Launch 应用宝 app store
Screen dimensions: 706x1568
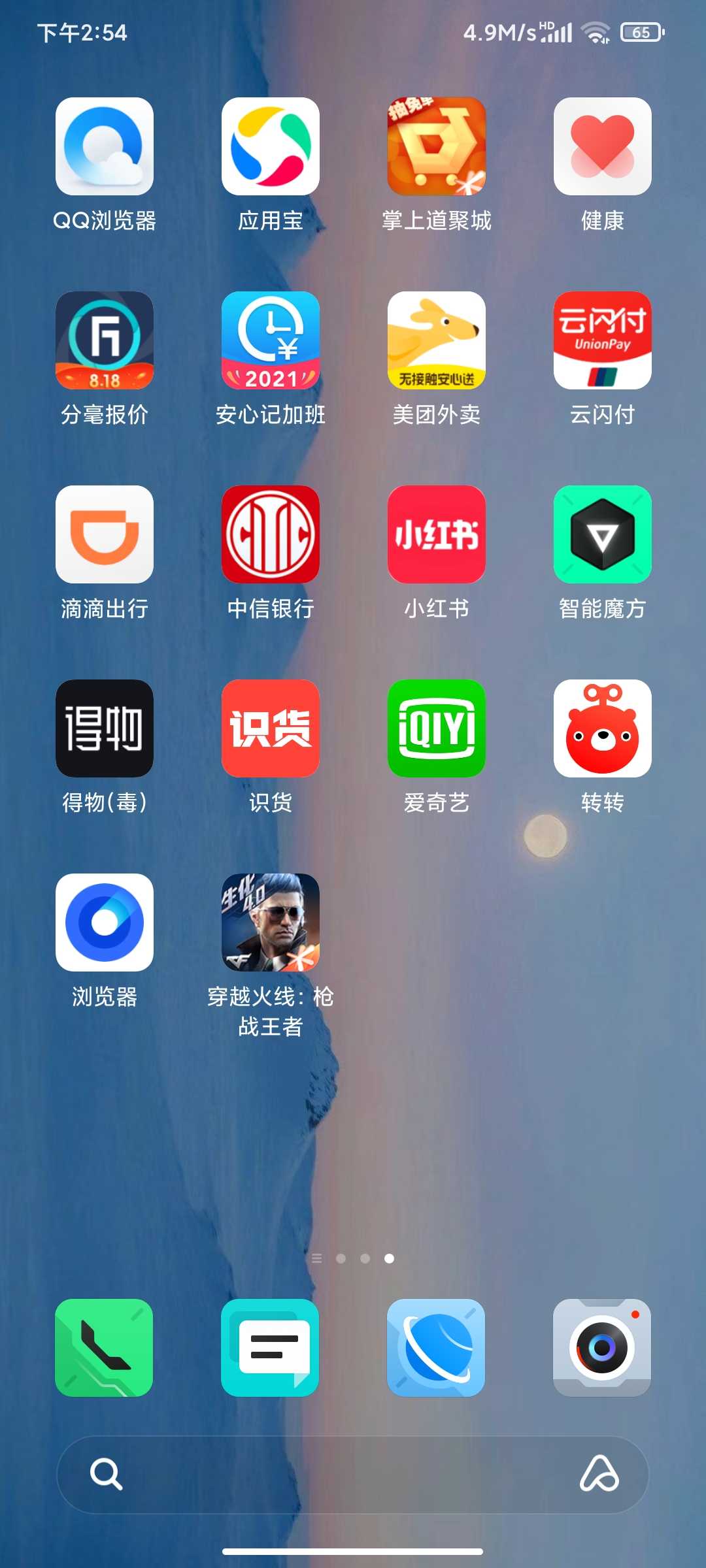pos(271,146)
